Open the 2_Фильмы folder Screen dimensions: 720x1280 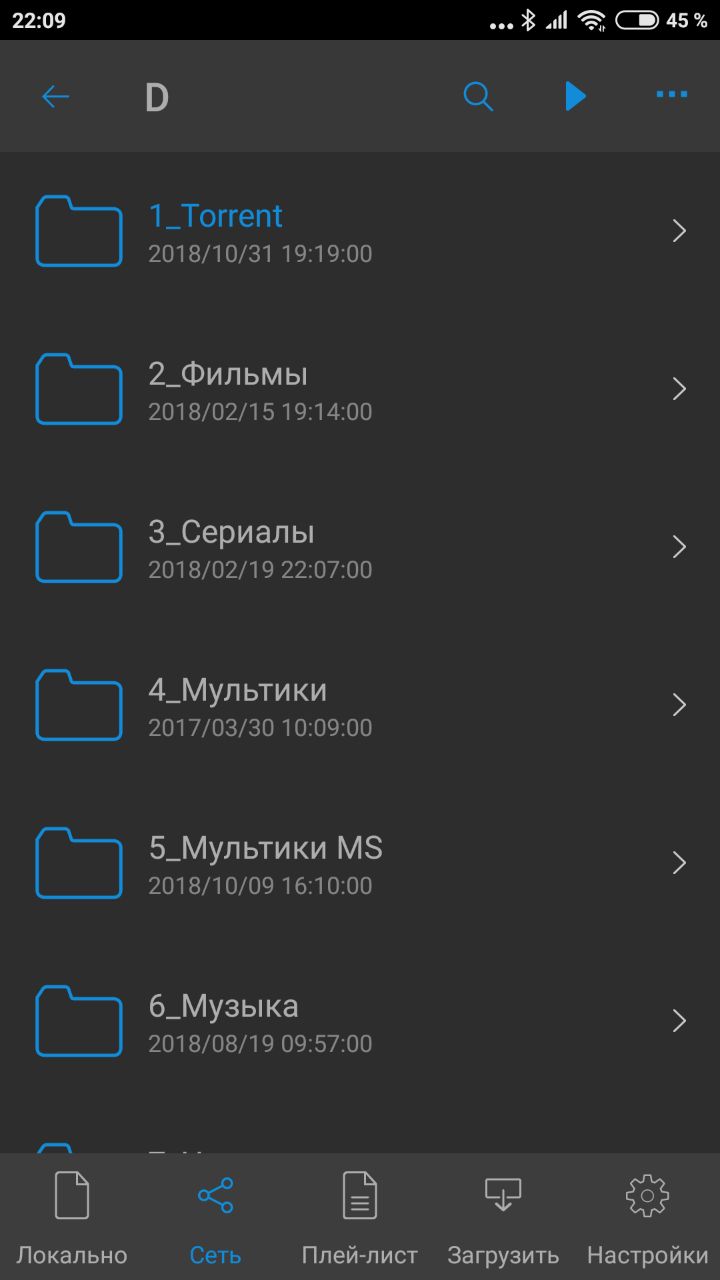click(360, 389)
